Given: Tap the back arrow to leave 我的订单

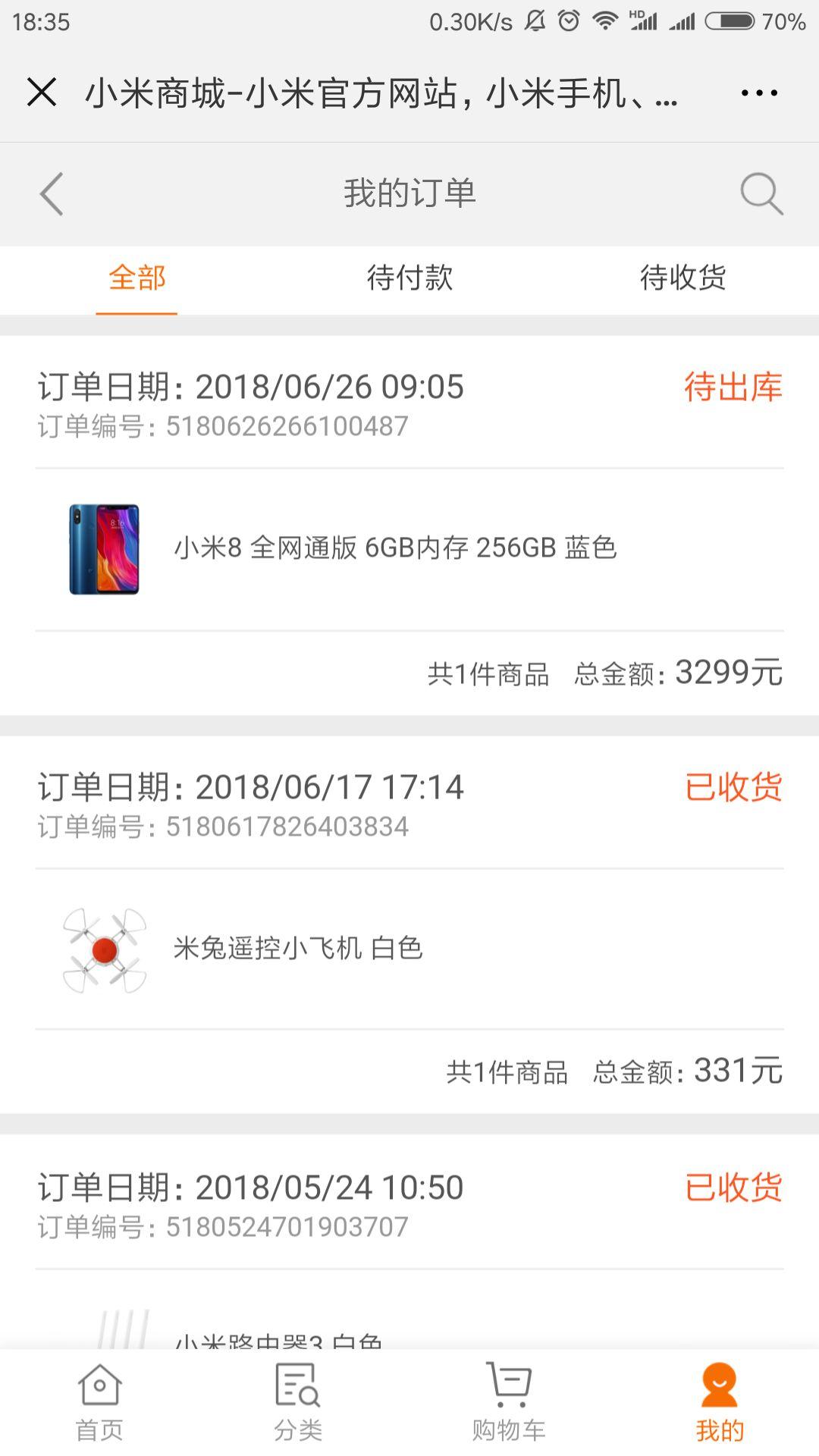Looking at the screenshot, I should click(x=50, y=194).
